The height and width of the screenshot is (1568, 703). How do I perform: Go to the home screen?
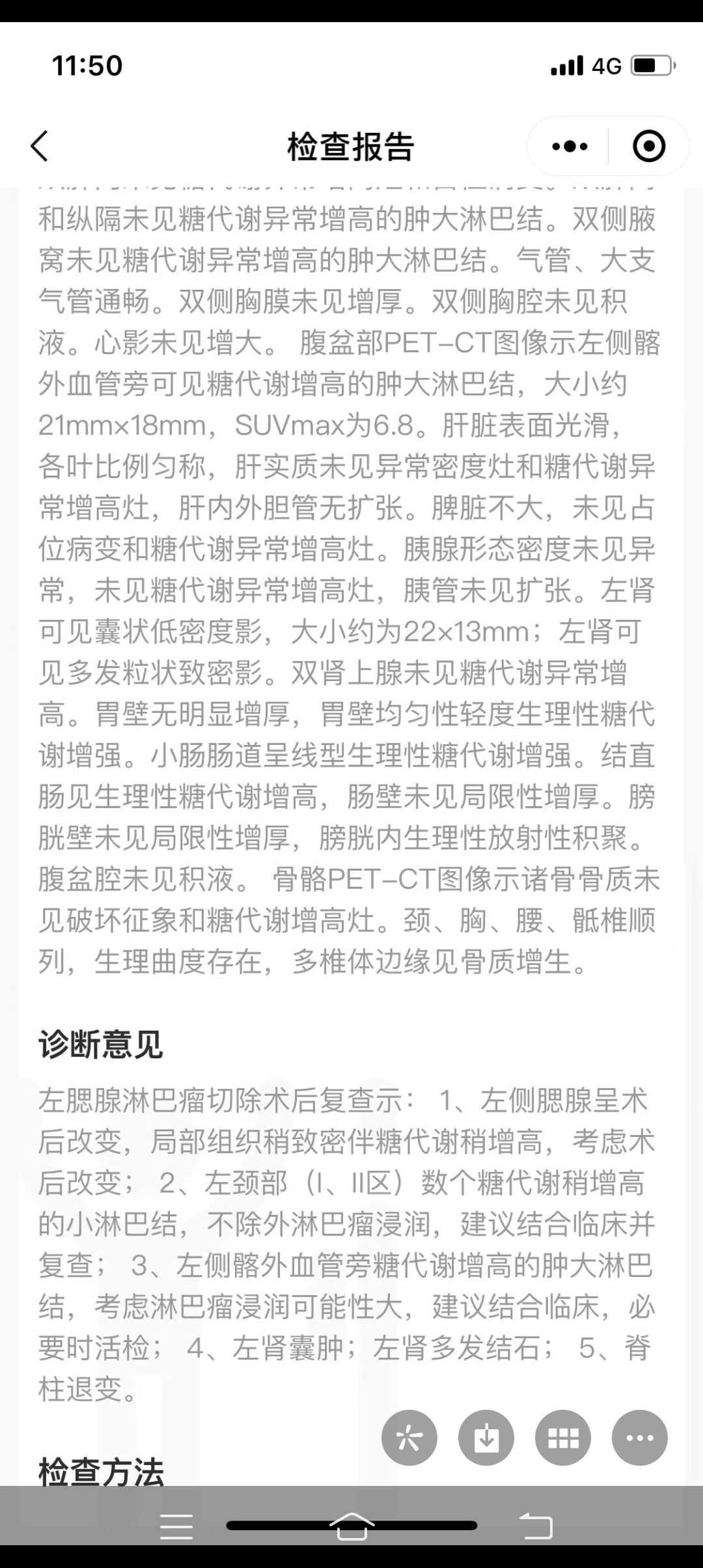click(x=352, y=1526)
